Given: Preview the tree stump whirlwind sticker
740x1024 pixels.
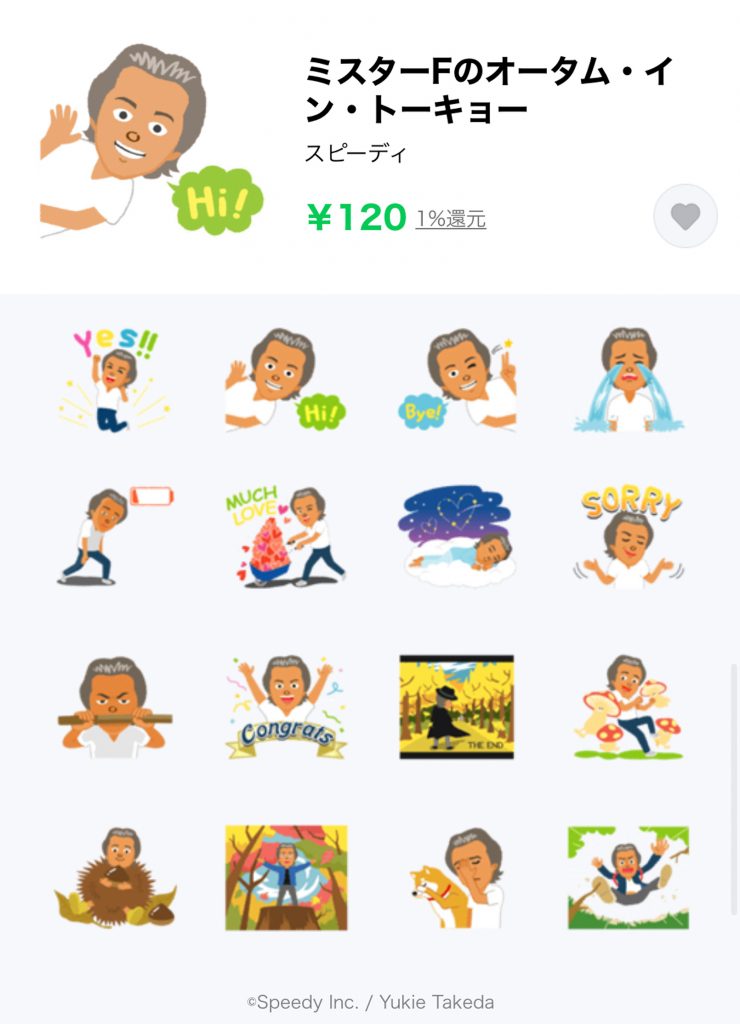Looking at the screenshot, I should click(x=285, y=877).
